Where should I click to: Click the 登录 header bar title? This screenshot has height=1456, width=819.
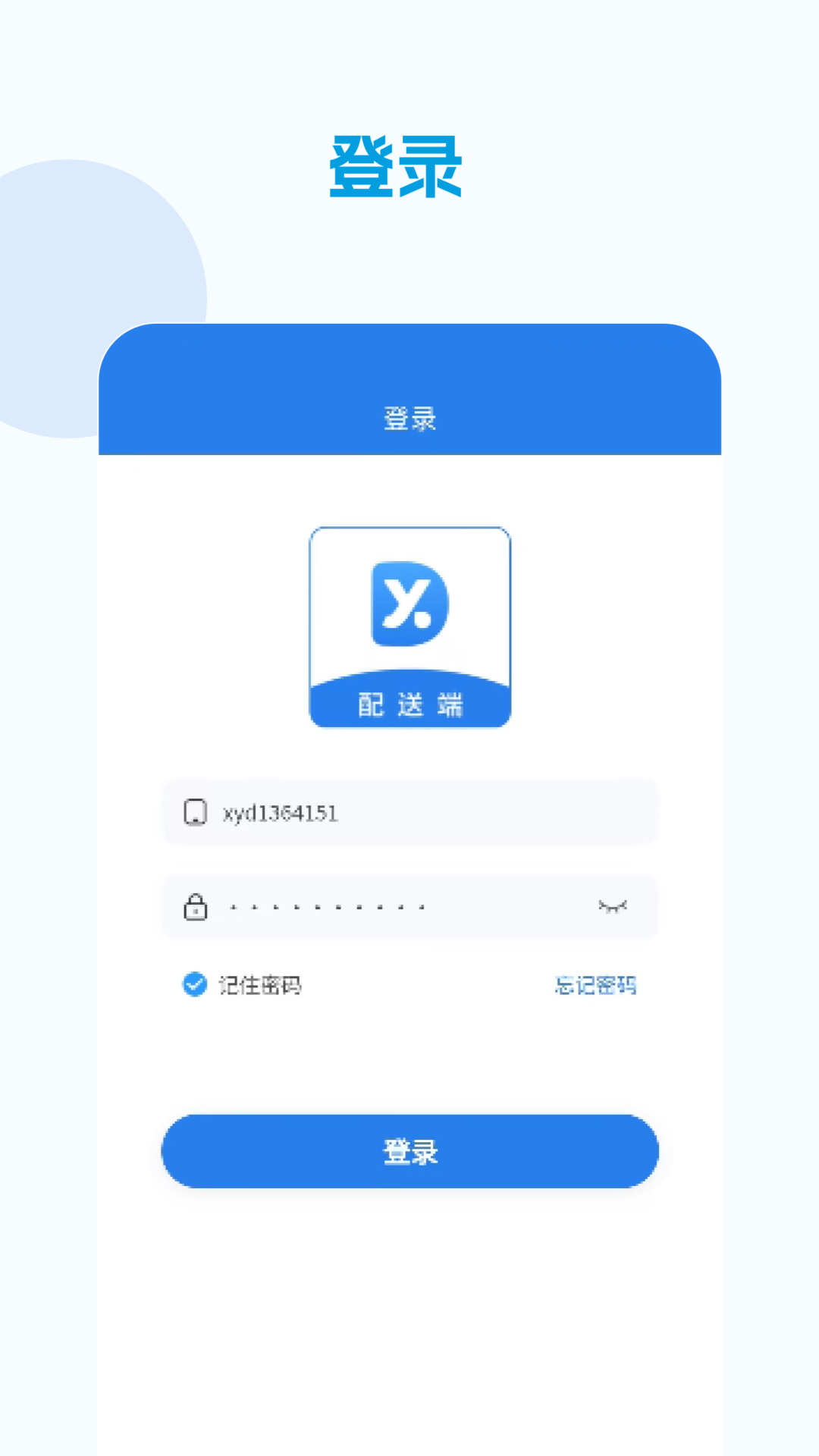[409, 418]
